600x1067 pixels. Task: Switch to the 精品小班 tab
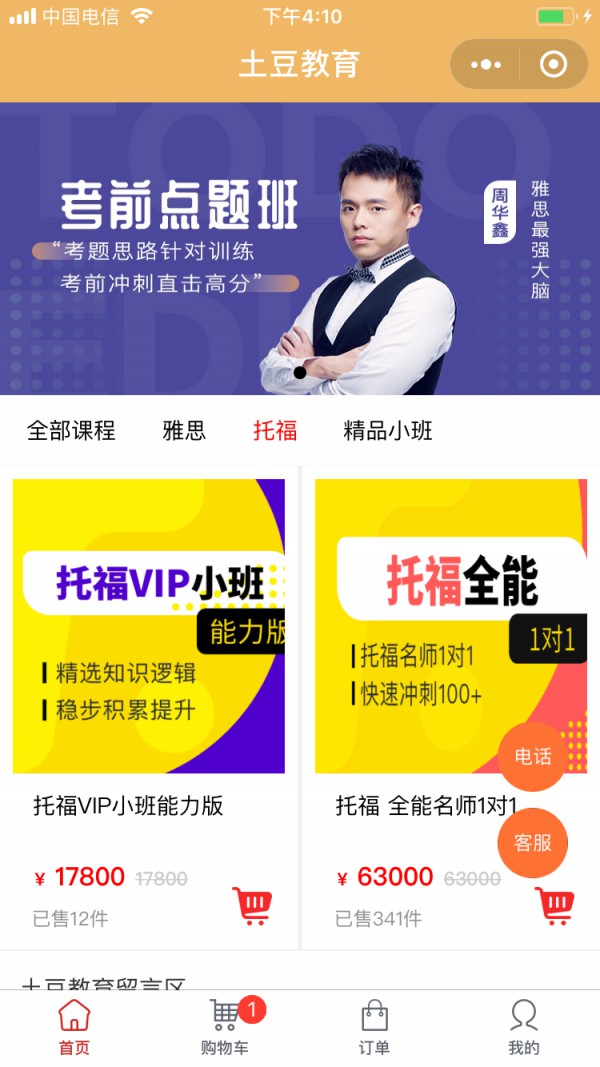(388, 431)
